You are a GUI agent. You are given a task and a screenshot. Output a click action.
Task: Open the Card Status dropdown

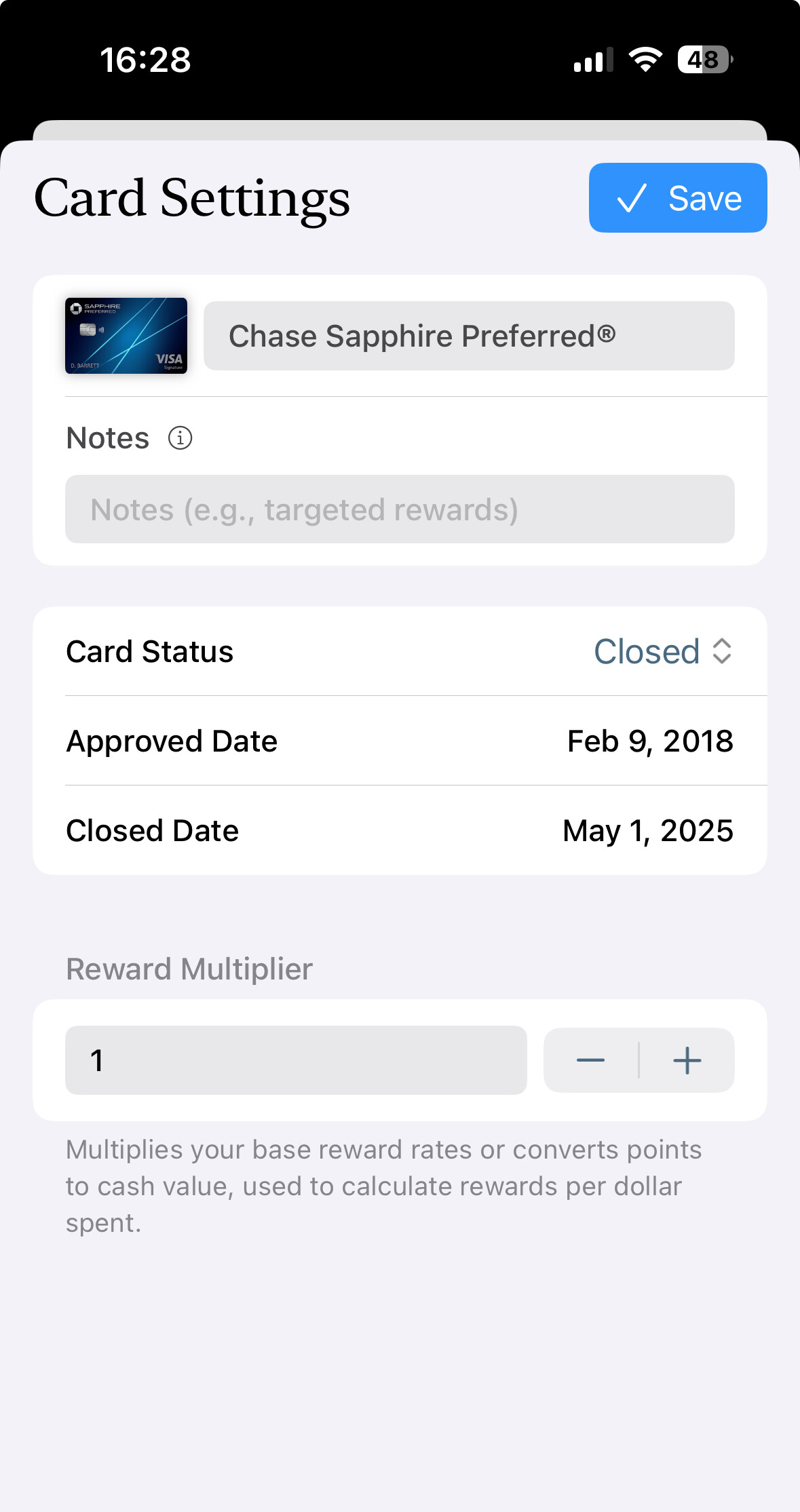(663, 651)
